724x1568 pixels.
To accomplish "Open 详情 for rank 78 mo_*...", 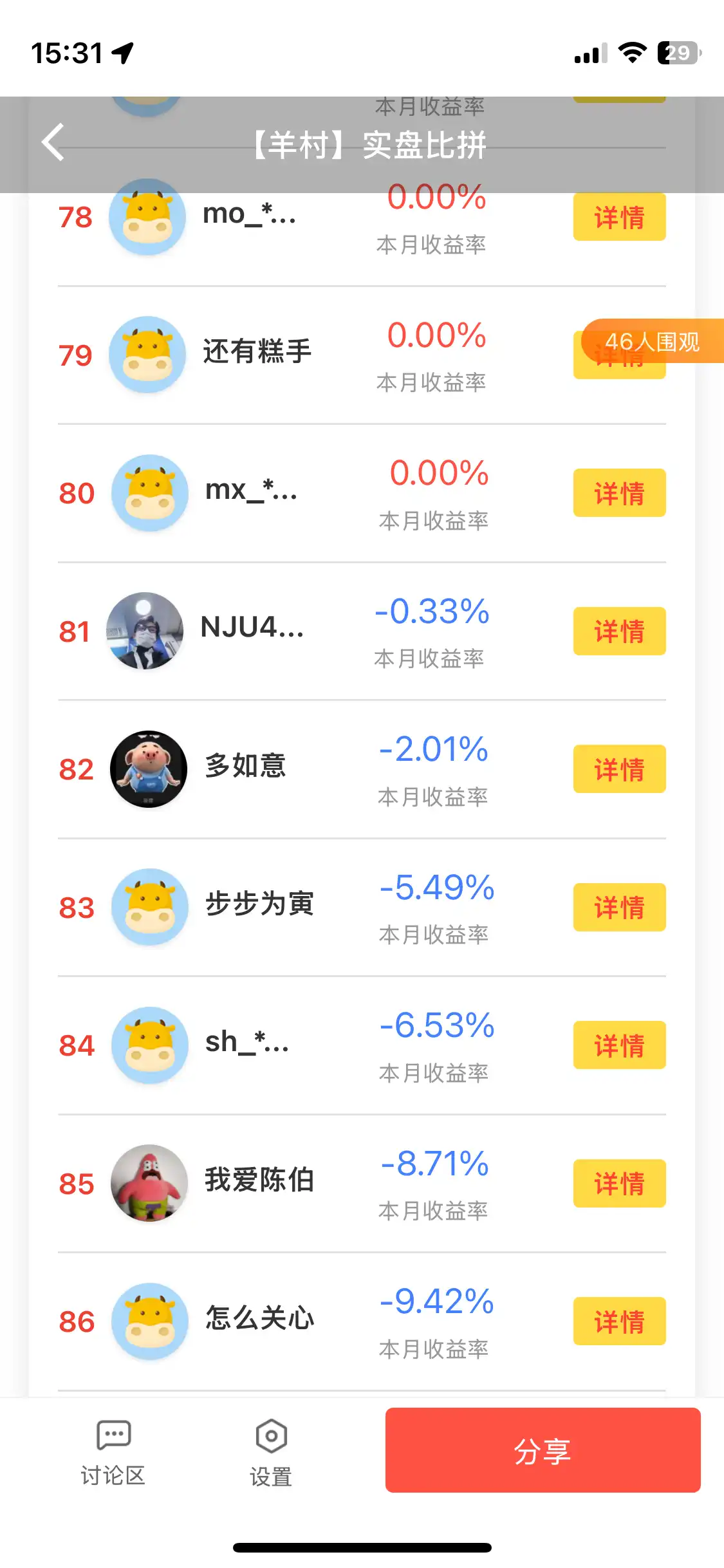I will pos(619,218).
